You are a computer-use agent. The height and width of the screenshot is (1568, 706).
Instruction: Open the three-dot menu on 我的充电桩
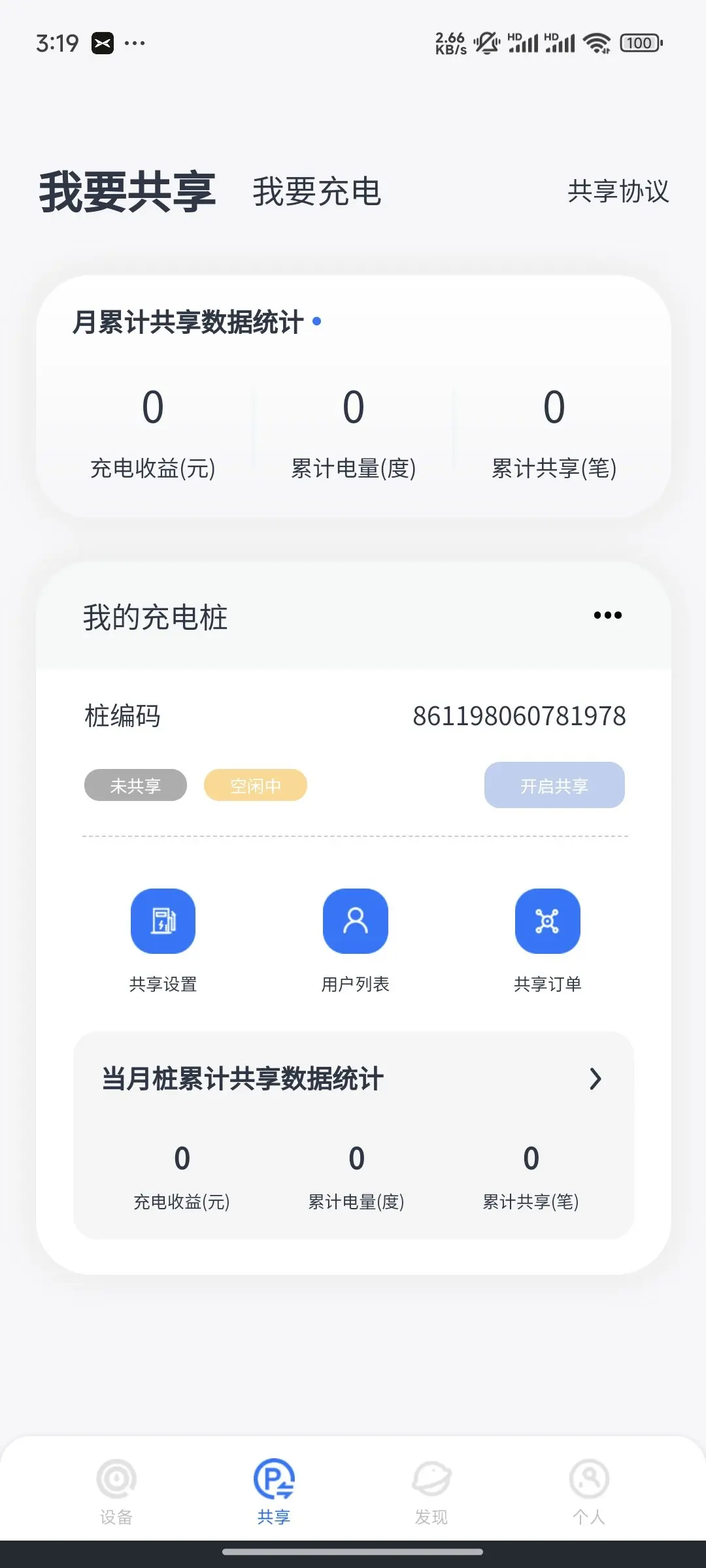point(607,615)
